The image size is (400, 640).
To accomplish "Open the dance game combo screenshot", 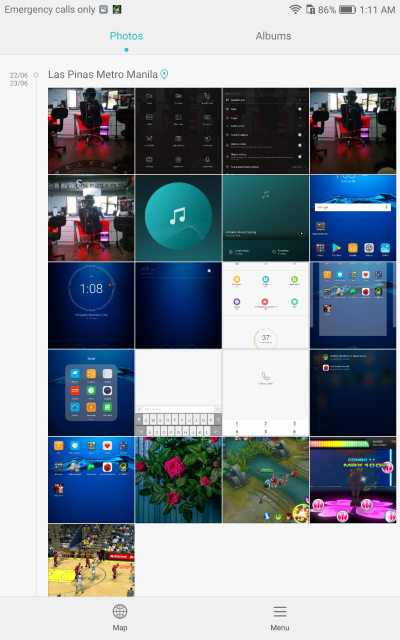I will (353, 480).
